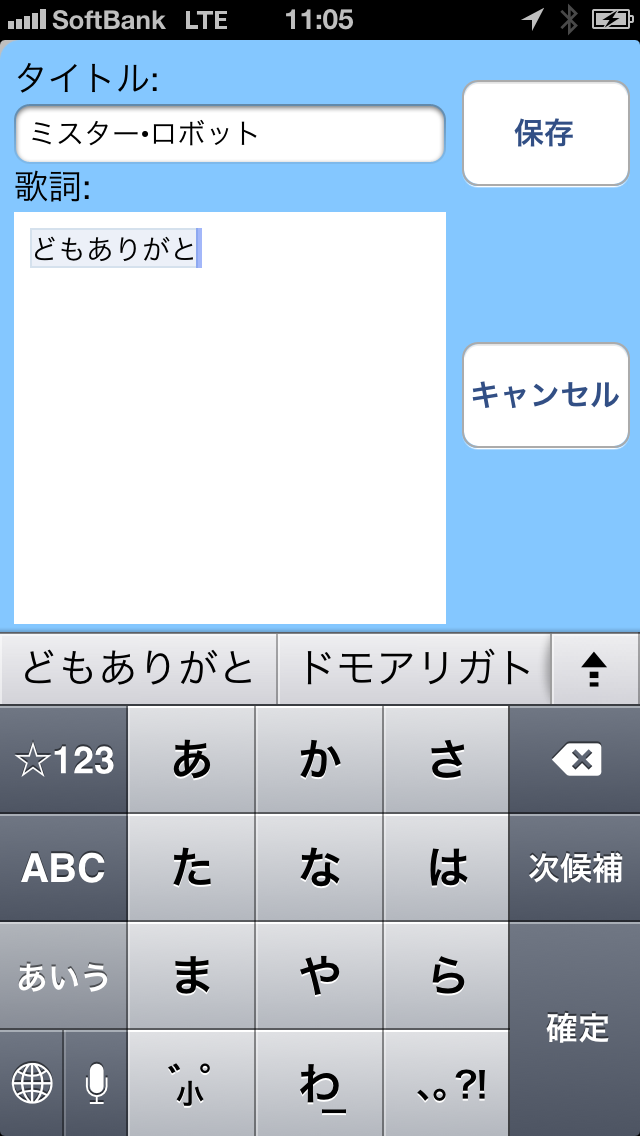
Task: Cancel editing with the キャンセル button
Action: [x=545, y=395]
